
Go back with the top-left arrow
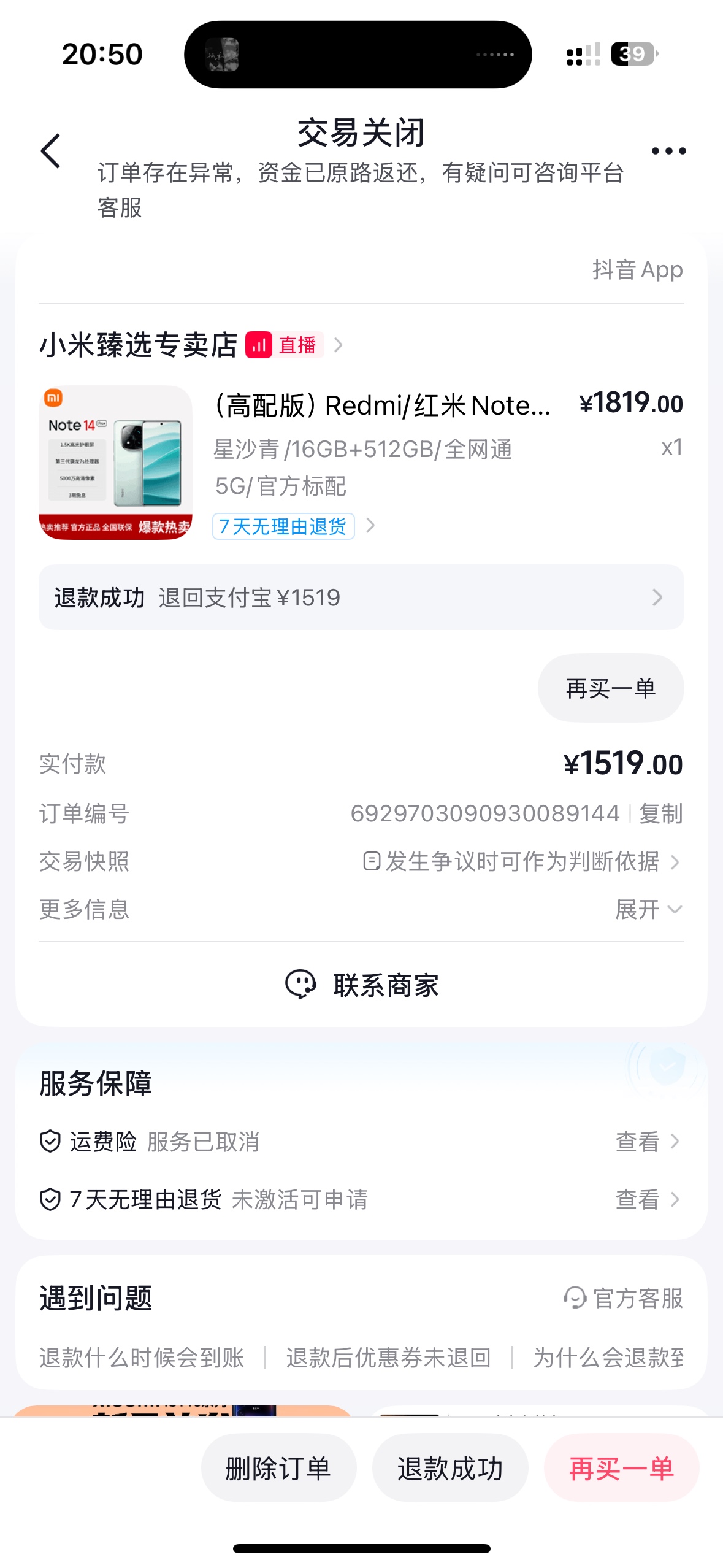pos(52,151)
